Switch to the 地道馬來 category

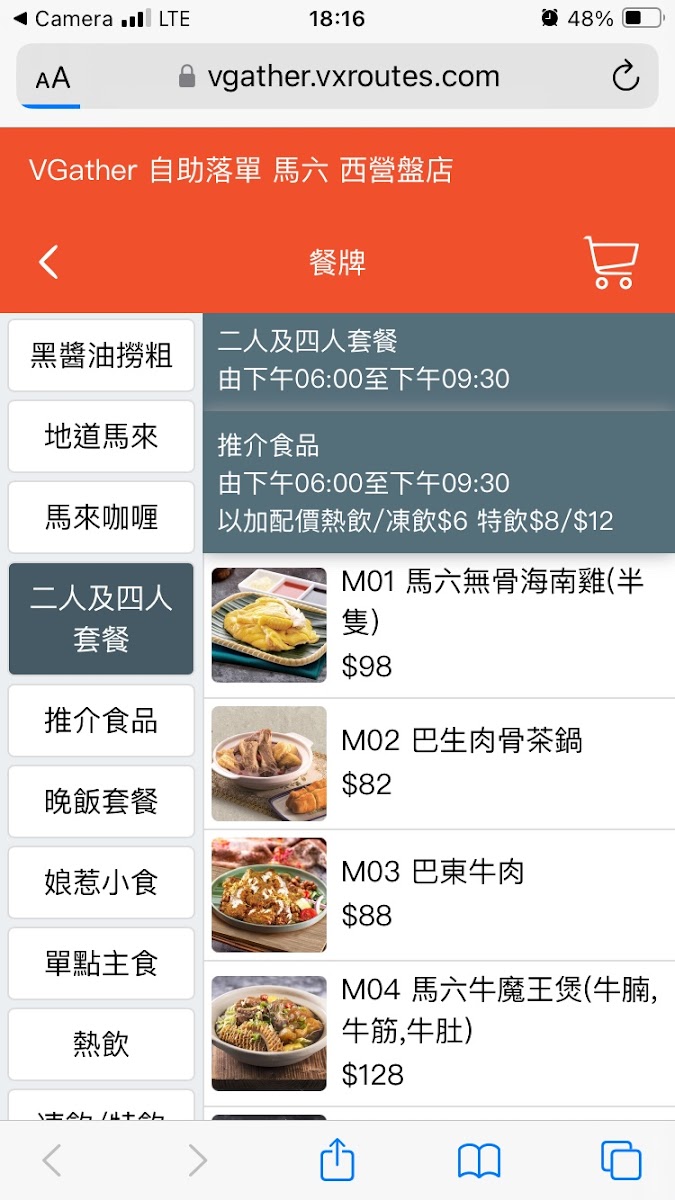[x=101, y=436]
